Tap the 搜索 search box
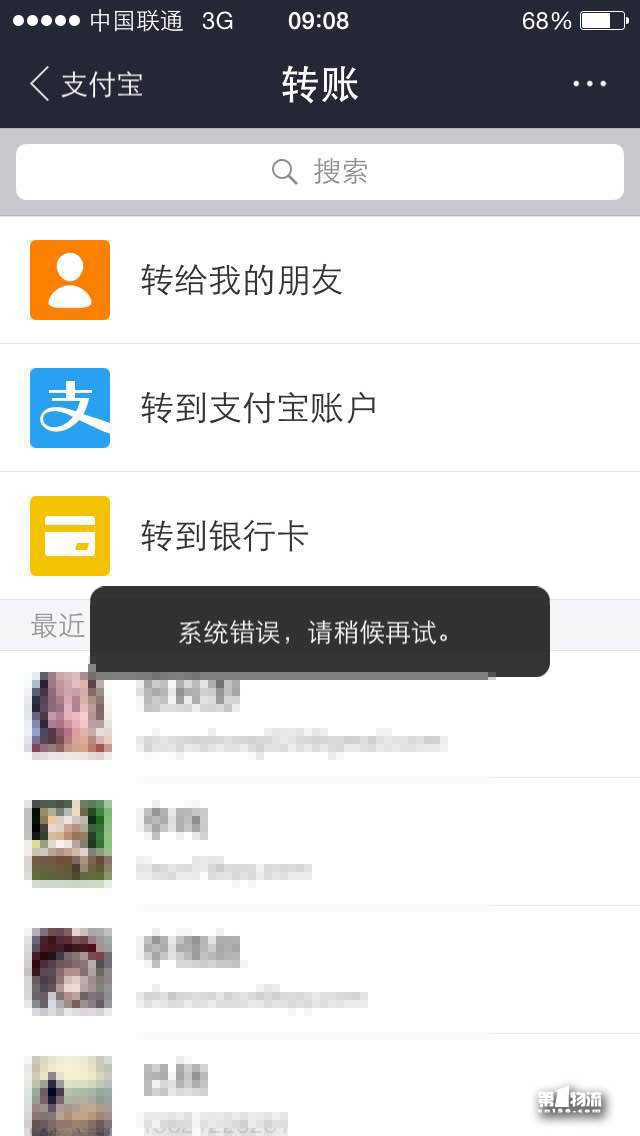This screenshot has height=1136, width=640. pyautogui.click(x=320, y=172)
